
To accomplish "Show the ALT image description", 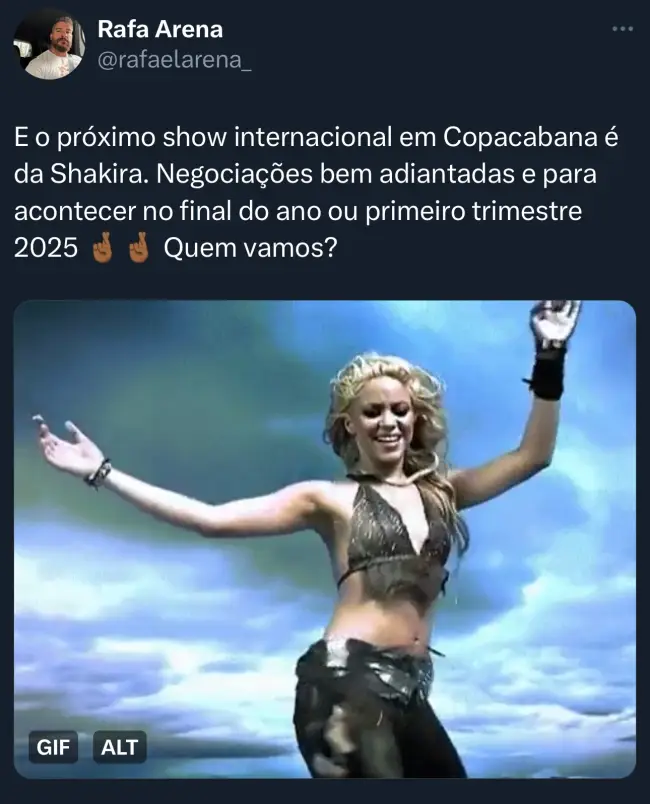I will (x=120, y=747).
